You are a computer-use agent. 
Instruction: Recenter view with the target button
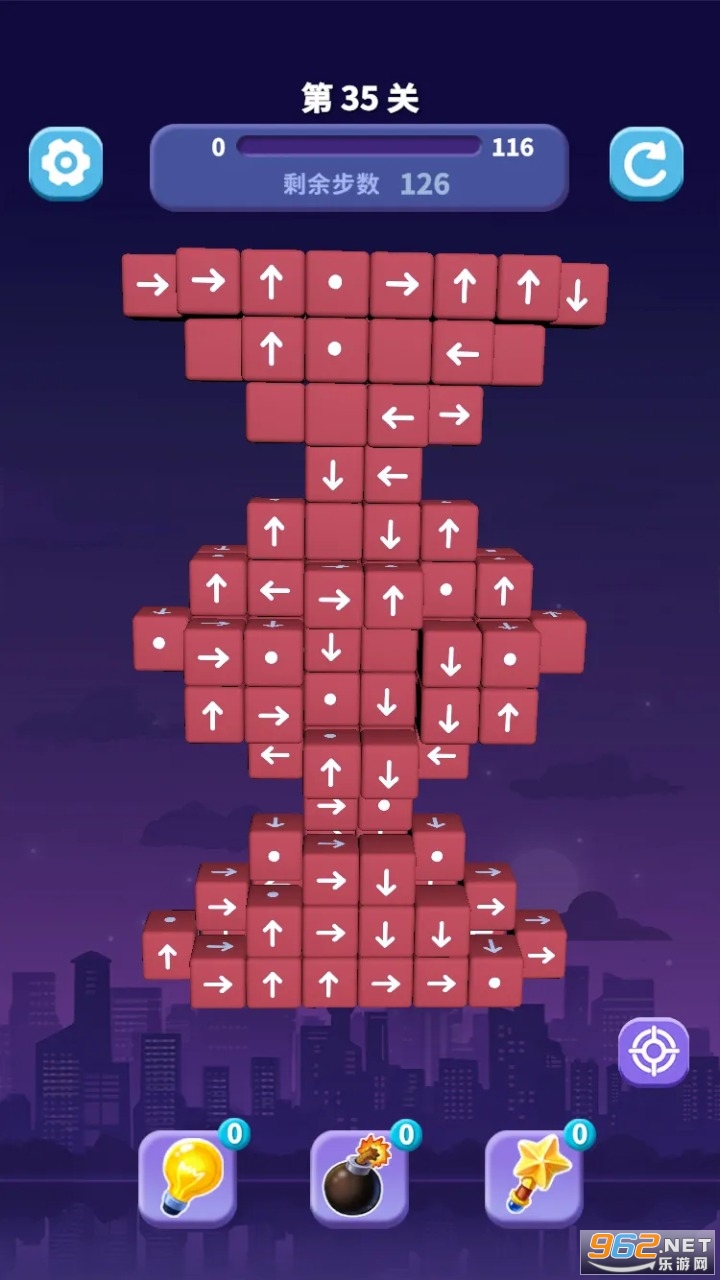(653, 1051)
